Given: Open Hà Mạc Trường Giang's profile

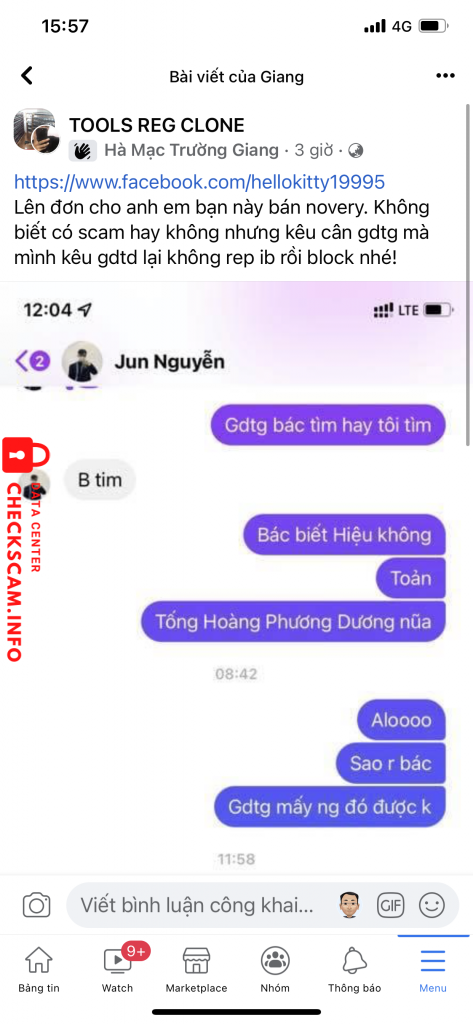Looking at the screenshot, I should (191, 151).
